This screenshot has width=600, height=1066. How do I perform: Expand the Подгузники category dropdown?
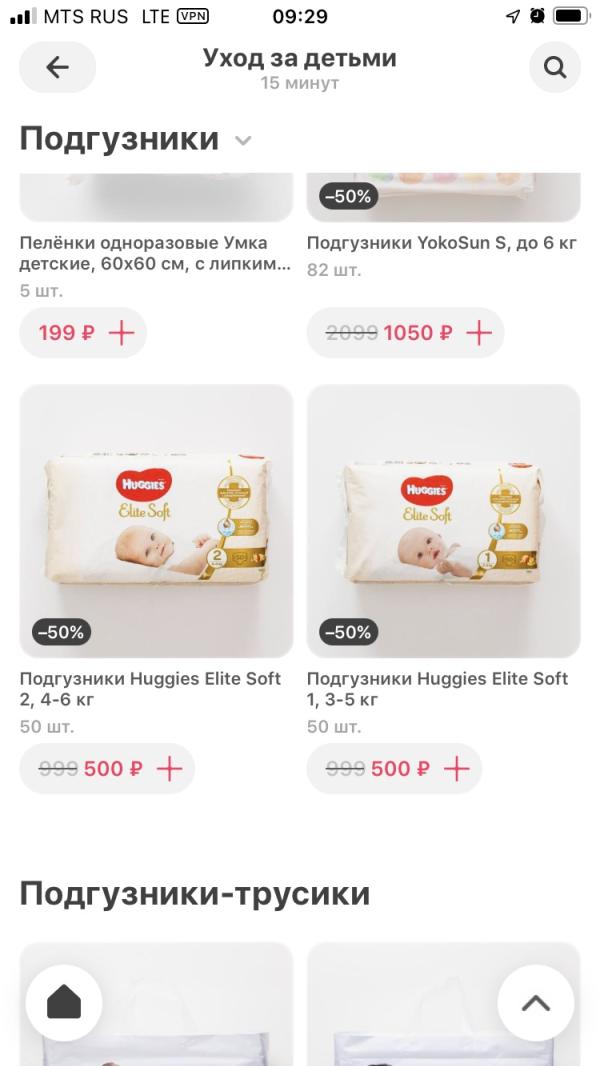[x=243, y=141]
